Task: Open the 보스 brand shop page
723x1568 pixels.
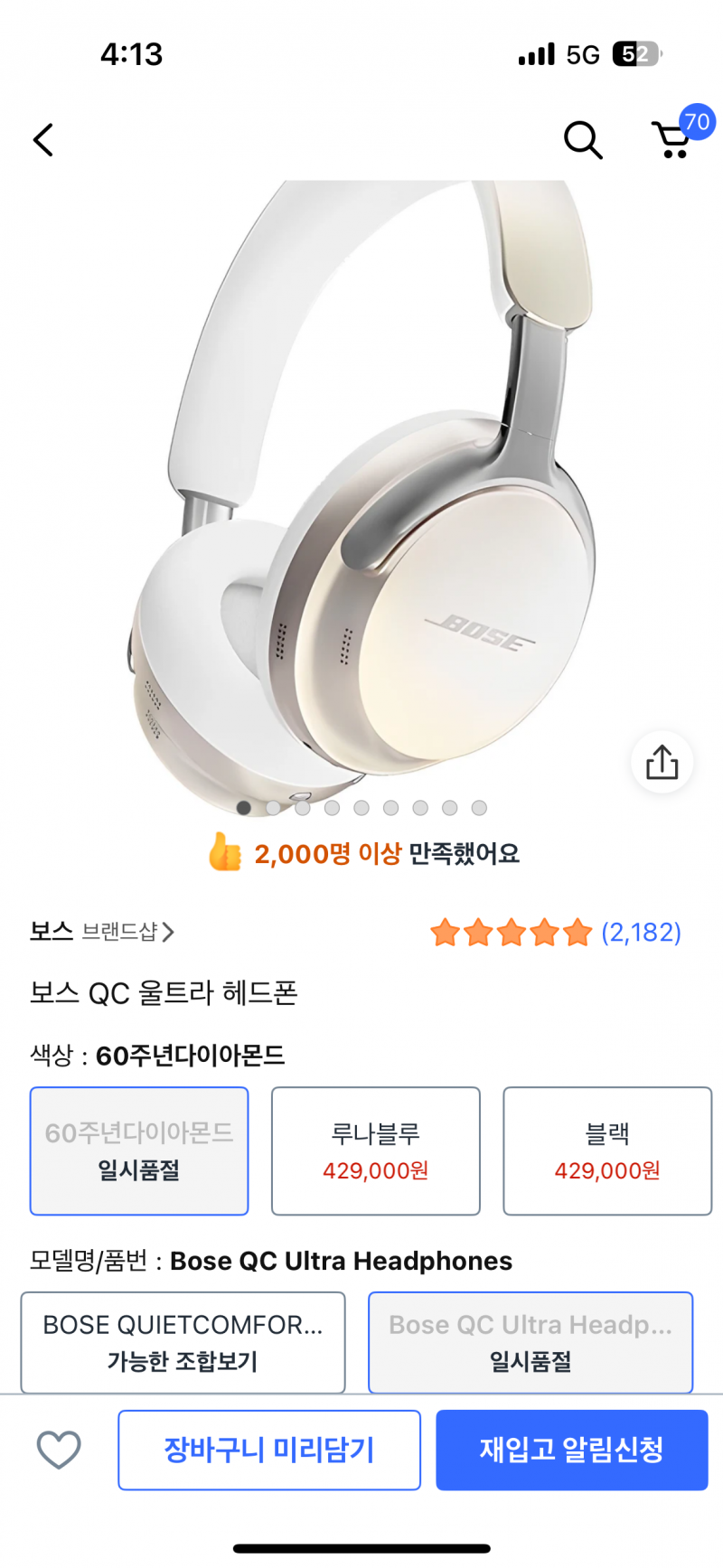Action: pos(51,933)
